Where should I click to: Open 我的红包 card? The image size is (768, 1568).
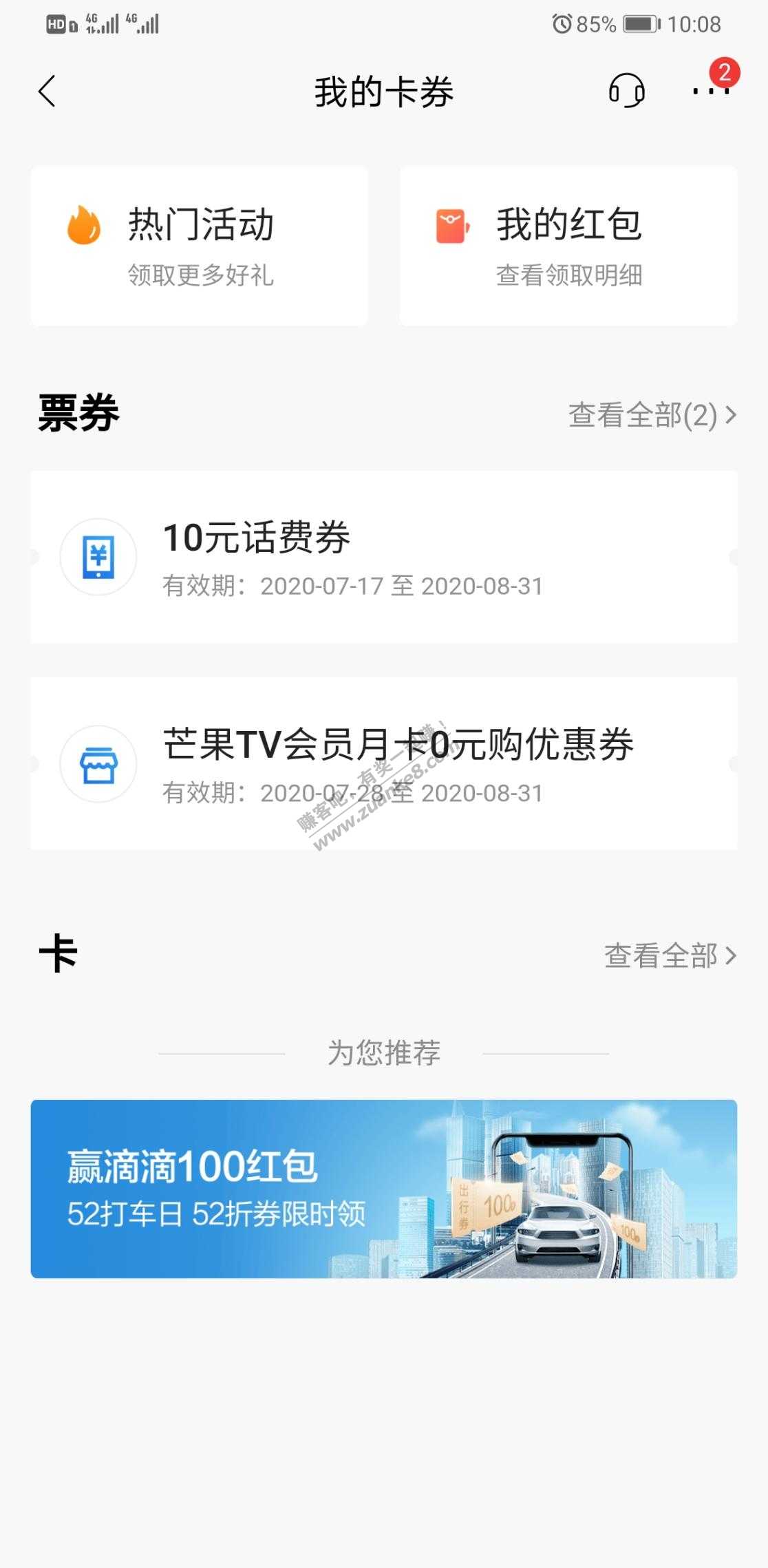(x=568, y=245)
